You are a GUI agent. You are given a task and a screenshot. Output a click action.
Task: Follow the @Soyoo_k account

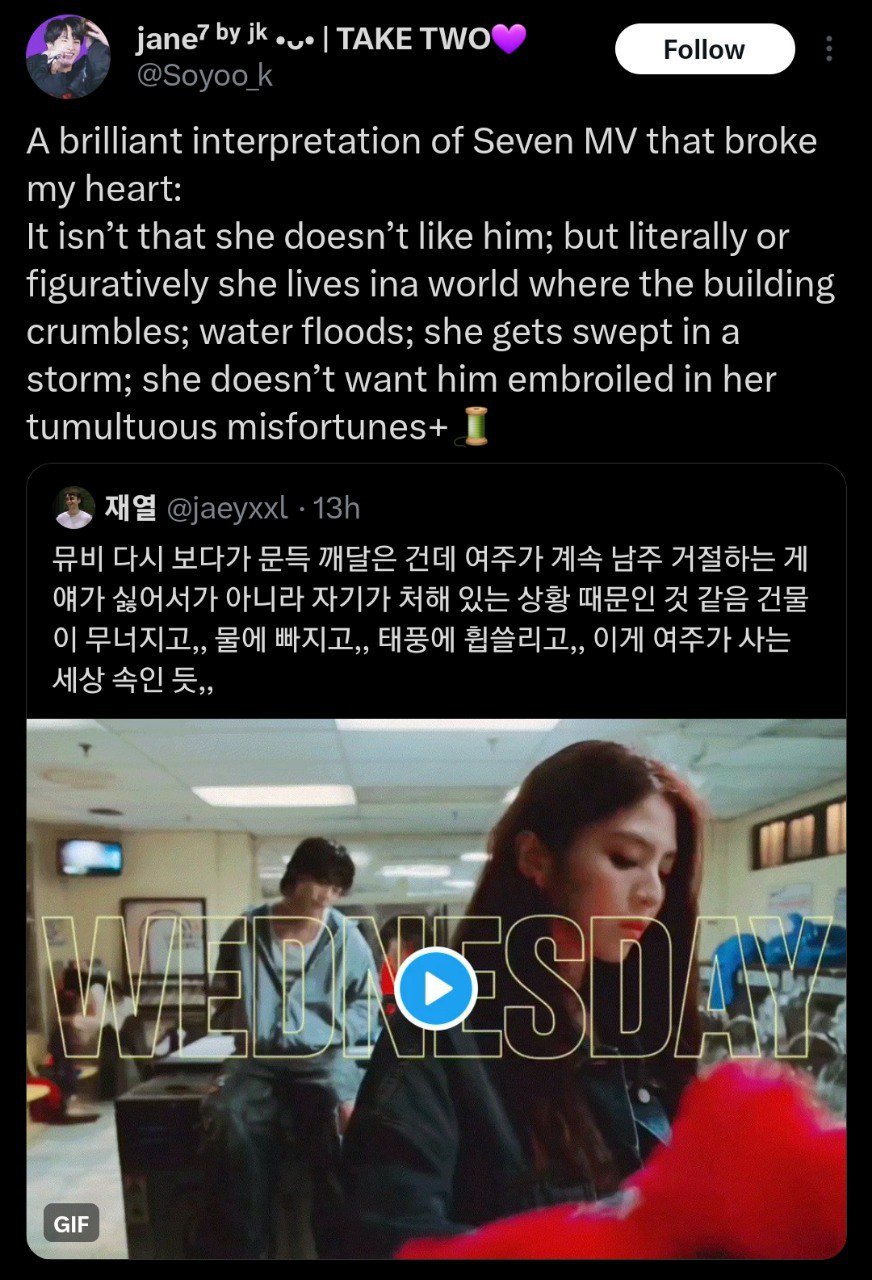click(704, 50)
